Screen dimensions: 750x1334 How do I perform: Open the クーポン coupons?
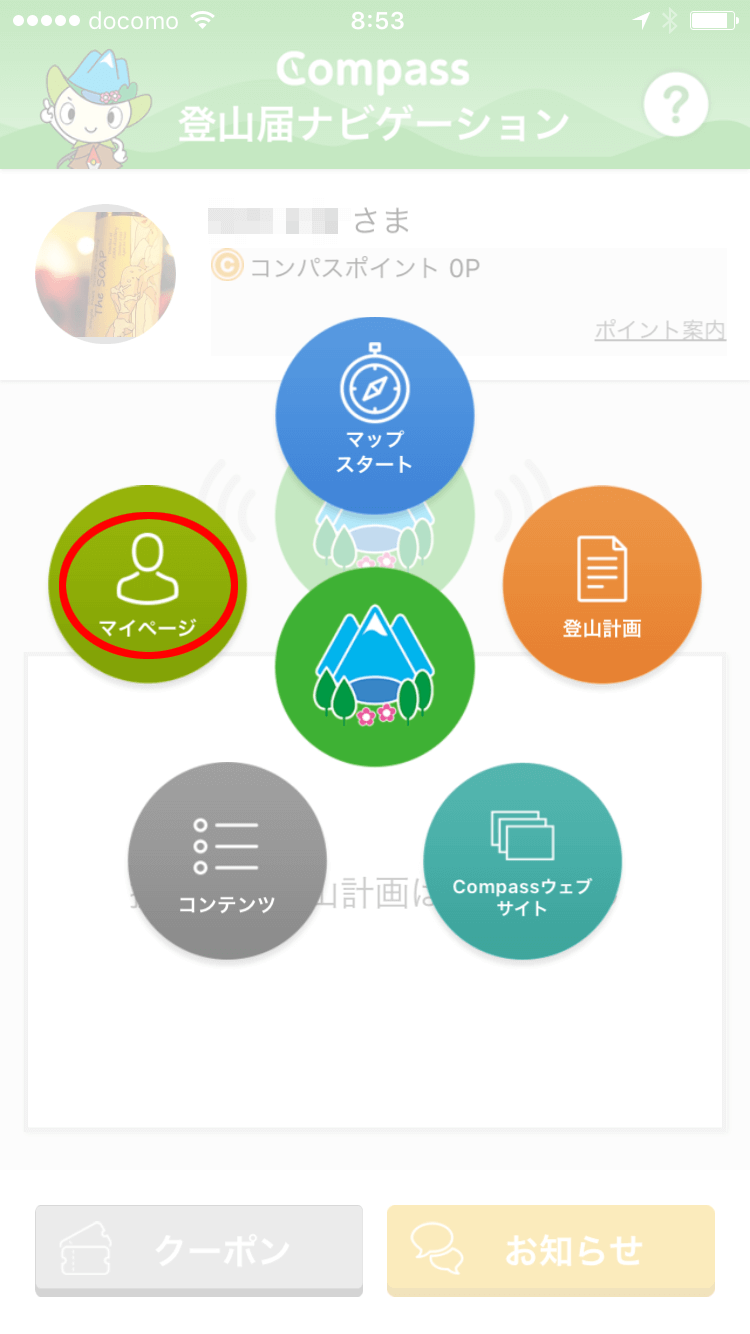point(199,1250)
